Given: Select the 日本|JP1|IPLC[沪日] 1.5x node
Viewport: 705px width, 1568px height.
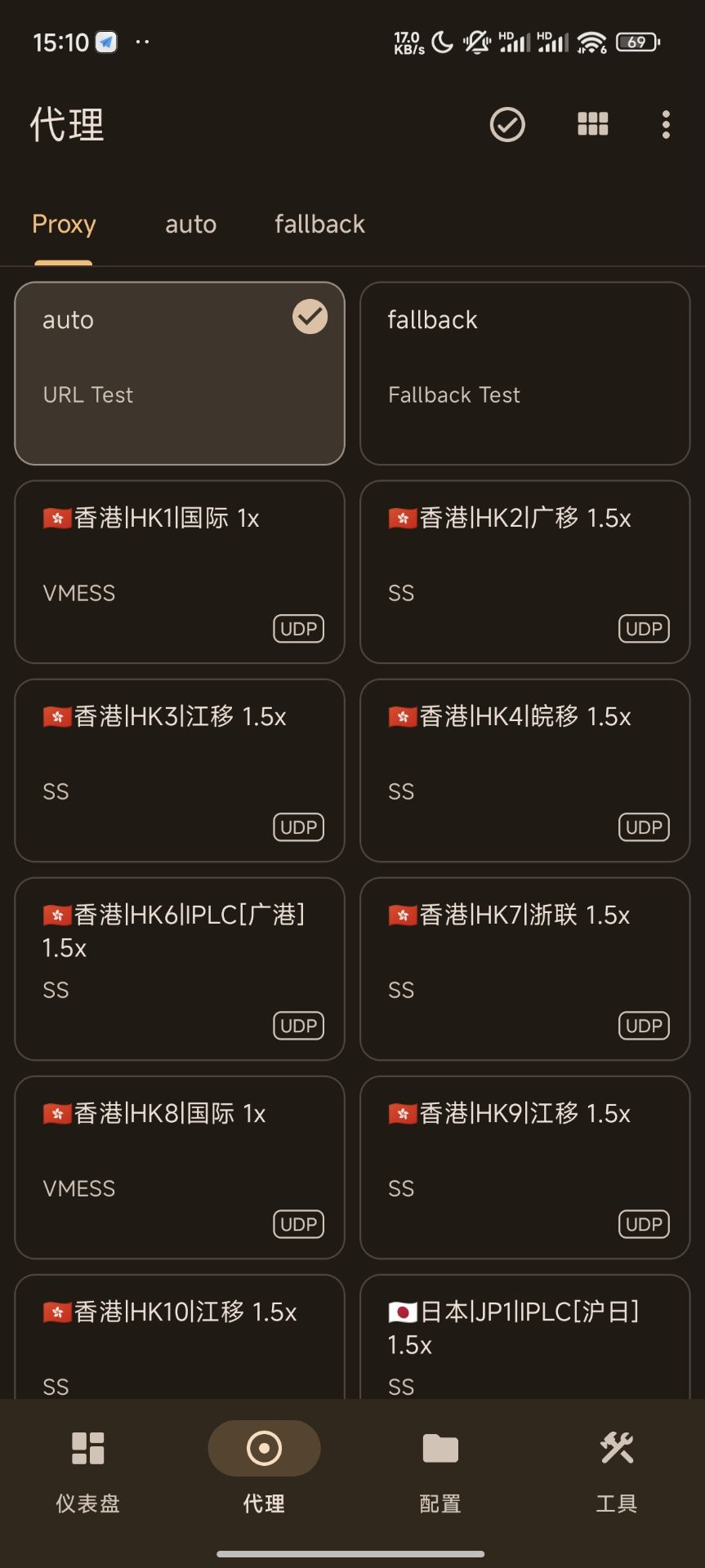Looking at the screenshot, I should pyautogui.click(x=524, y=1339).
